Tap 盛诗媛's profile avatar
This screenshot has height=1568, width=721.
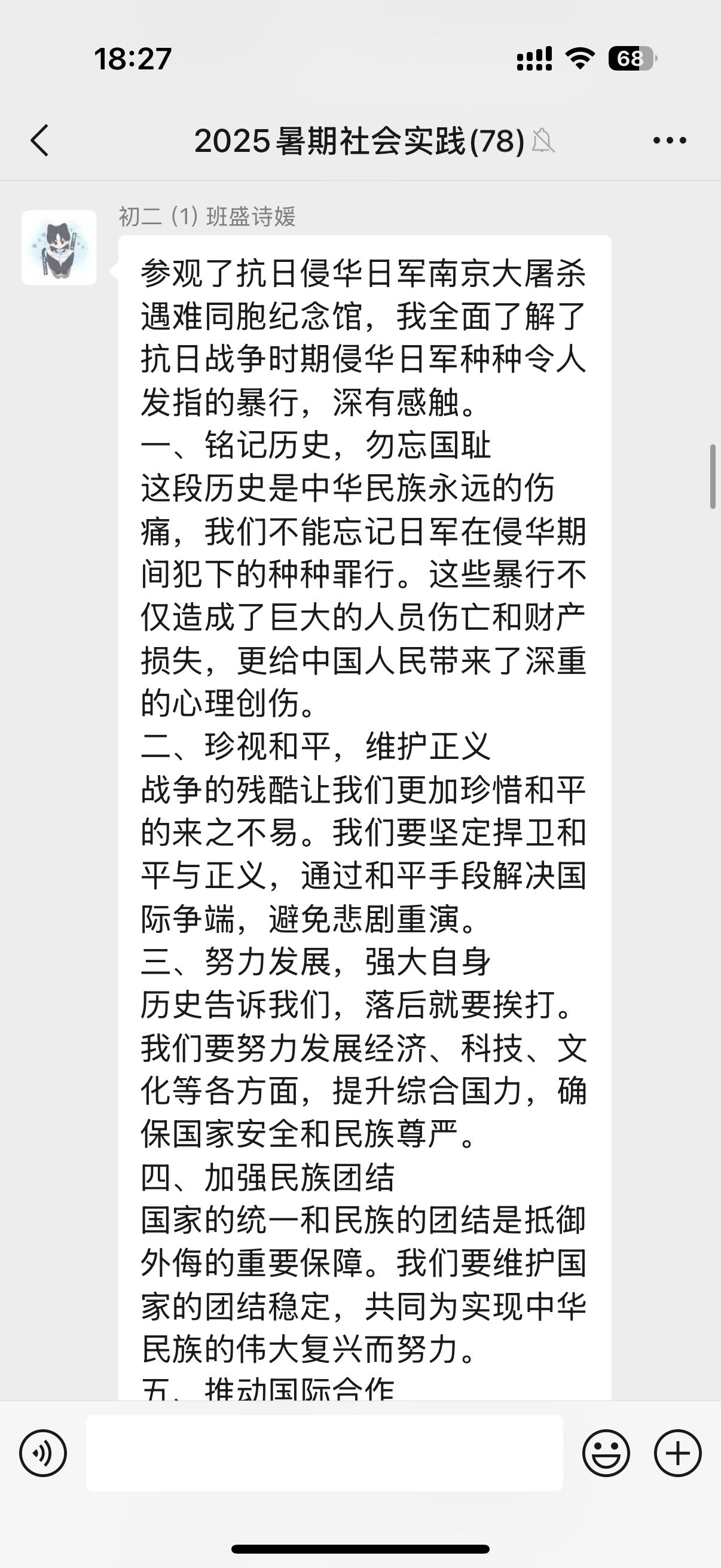59,248
